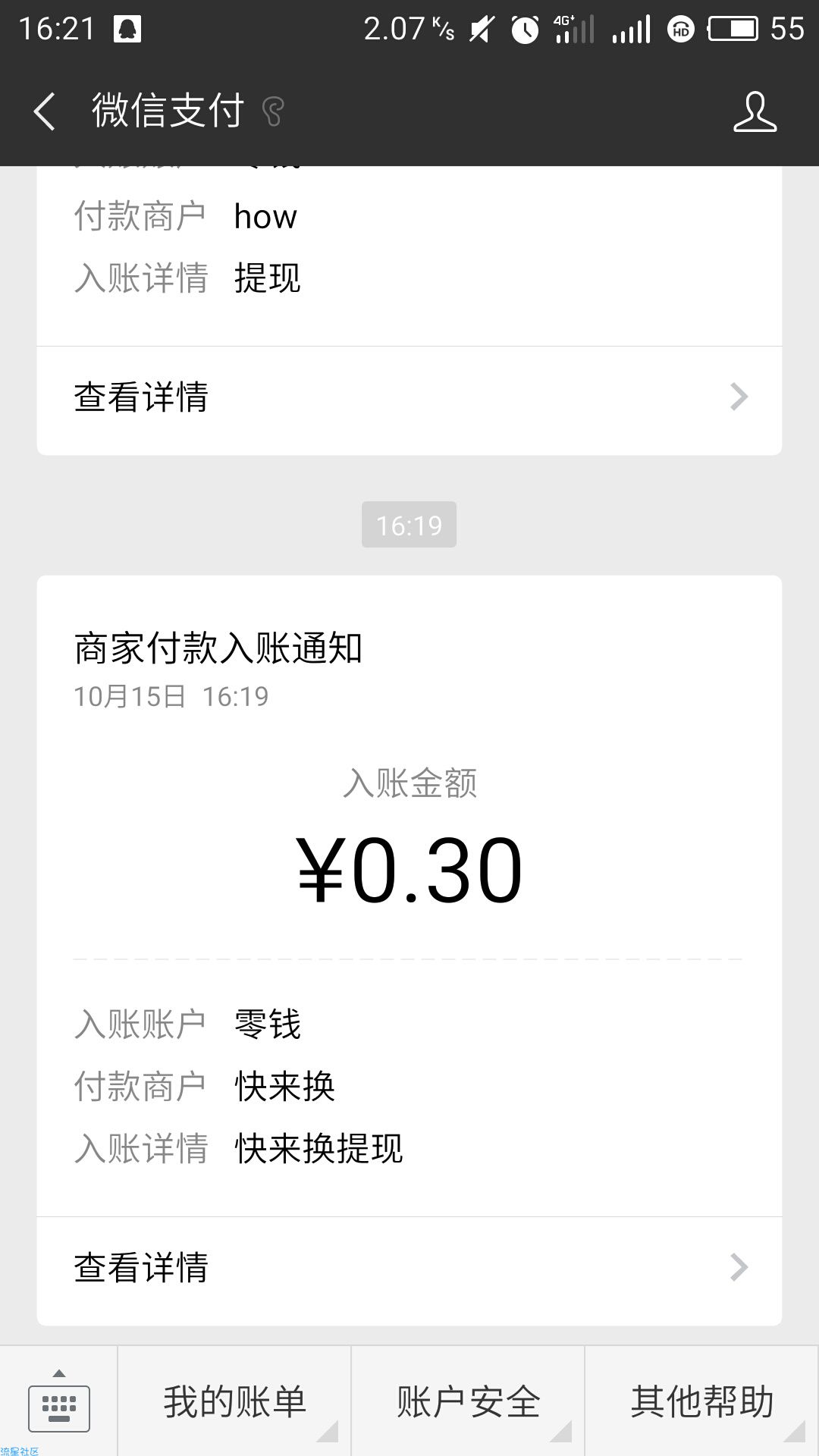This screenshot has width=819, height=1456.
Task: Open 查看详情 for the 快来换 payment
Action: point(409,1267)
